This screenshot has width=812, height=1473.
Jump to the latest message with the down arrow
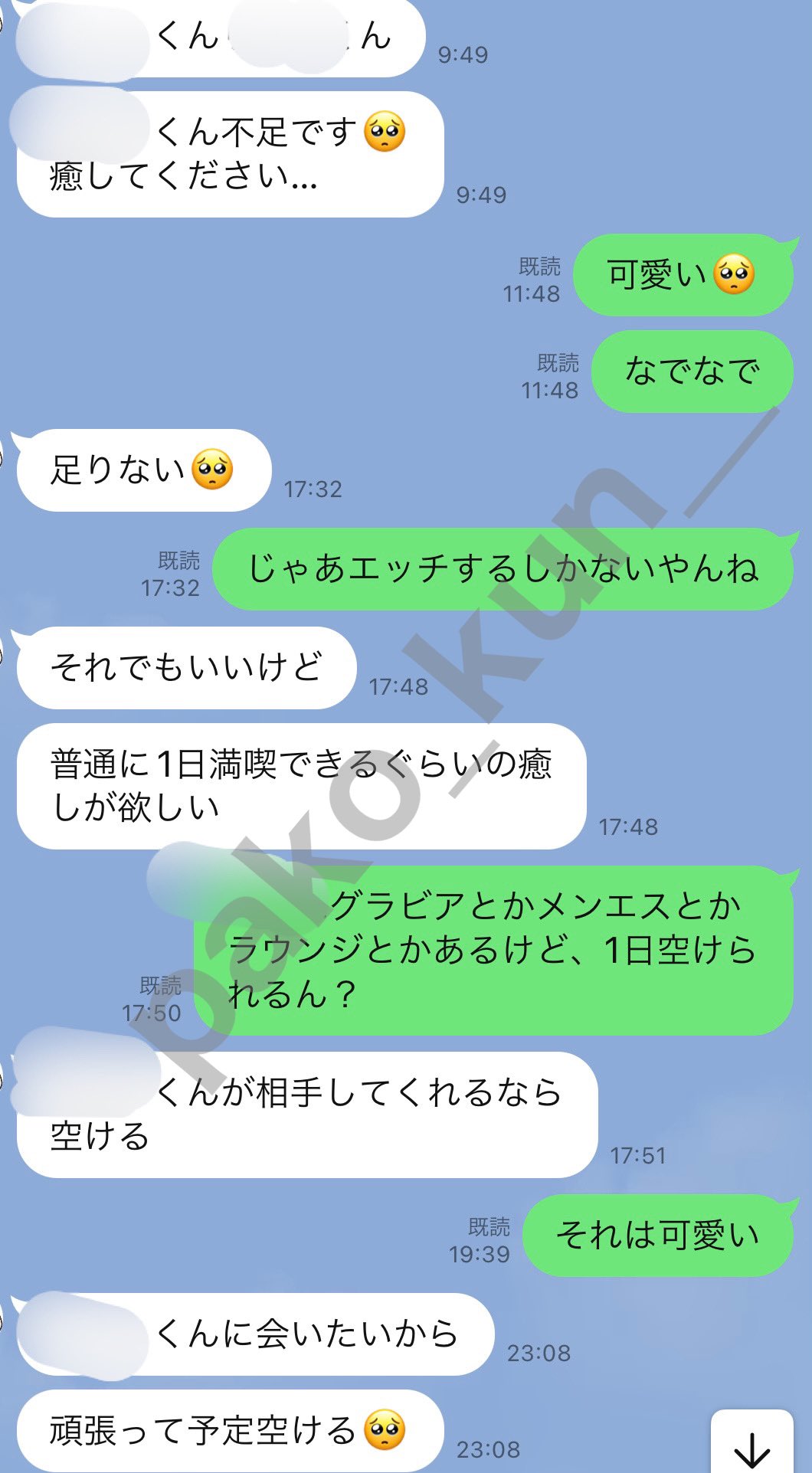pos(751,1442)
